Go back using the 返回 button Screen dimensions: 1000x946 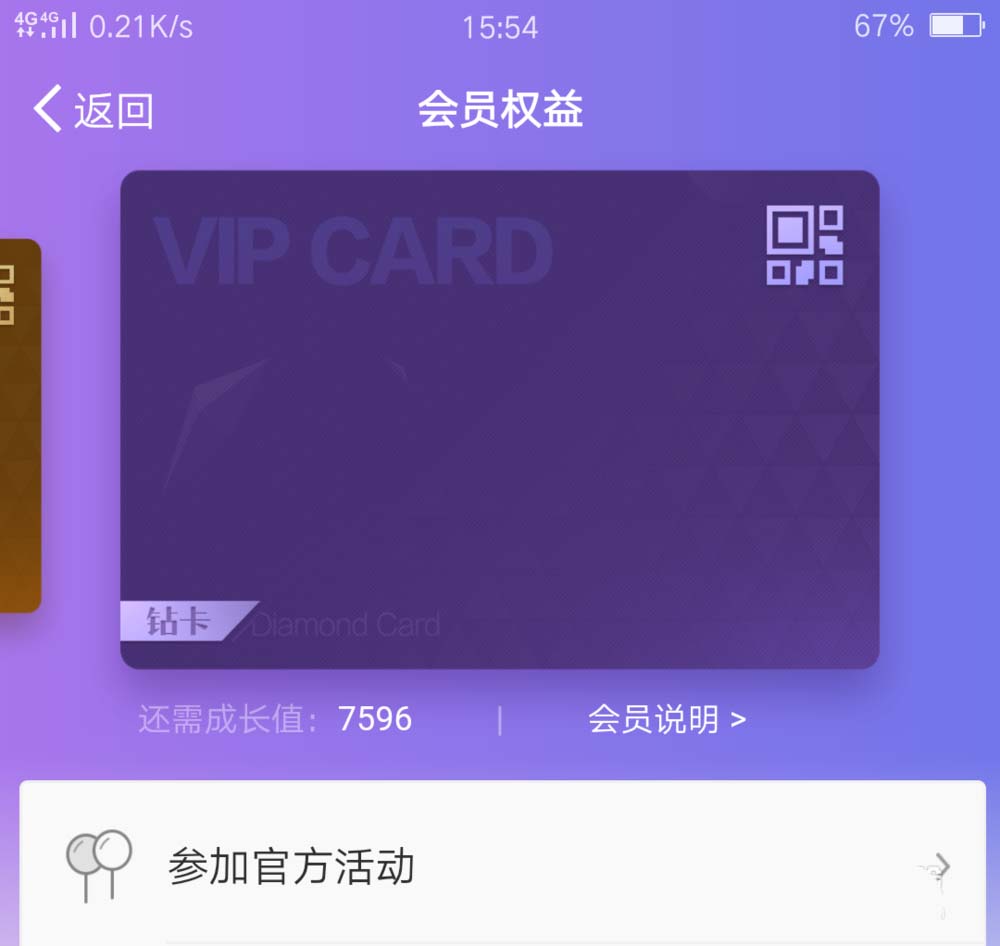click(93, 110)
